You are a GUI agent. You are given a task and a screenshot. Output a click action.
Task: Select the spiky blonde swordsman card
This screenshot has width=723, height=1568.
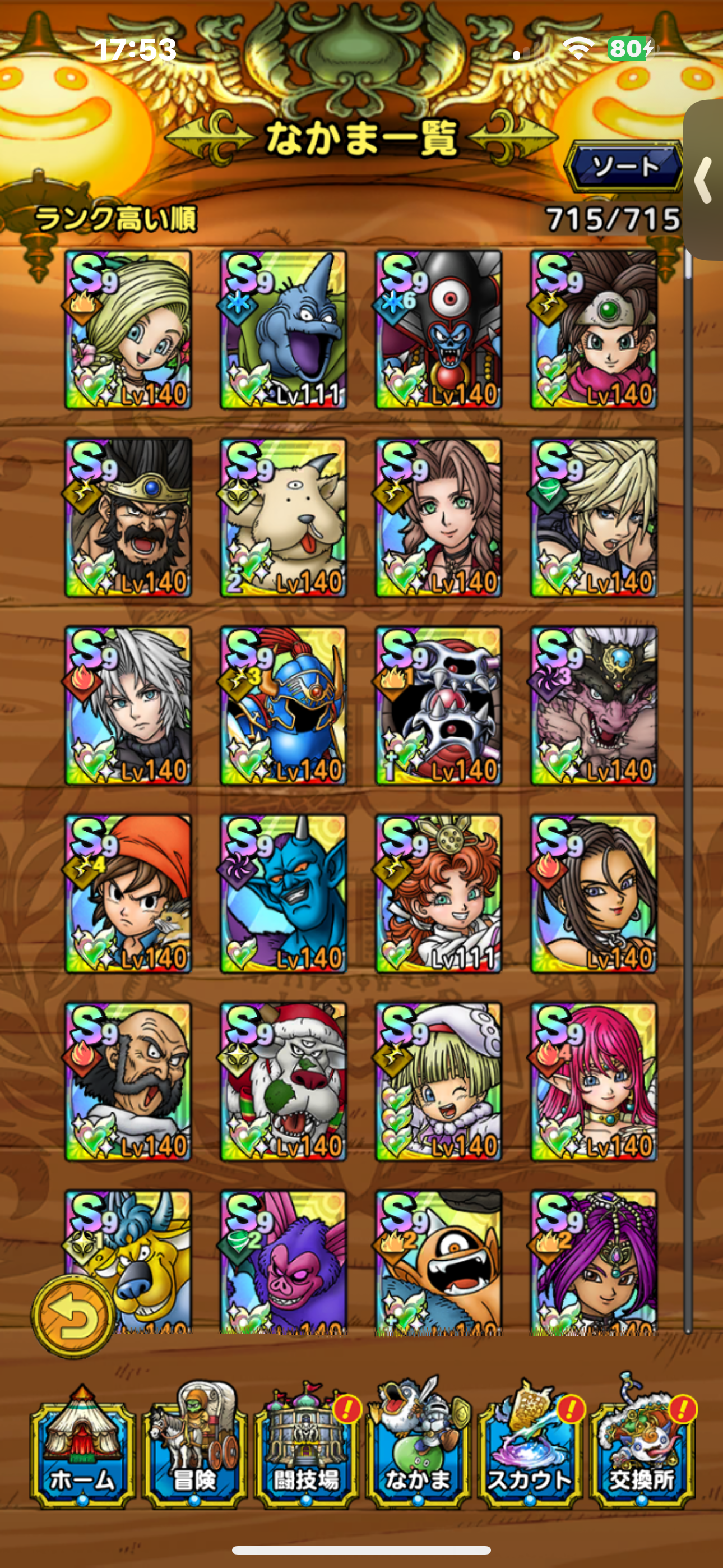coord(594,518)
